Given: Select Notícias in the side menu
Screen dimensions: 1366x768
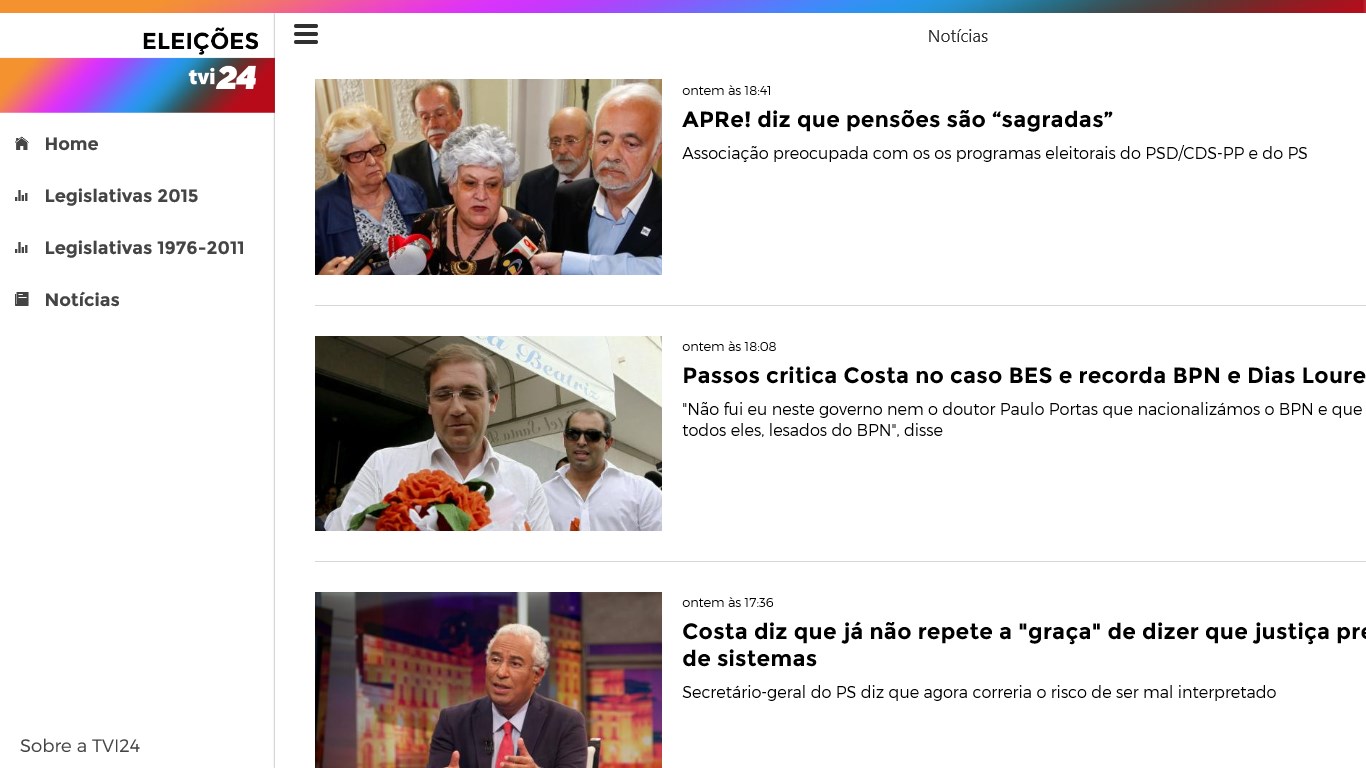Looking at the screenshot, I should pyautogui.click(x=82, y=300).
